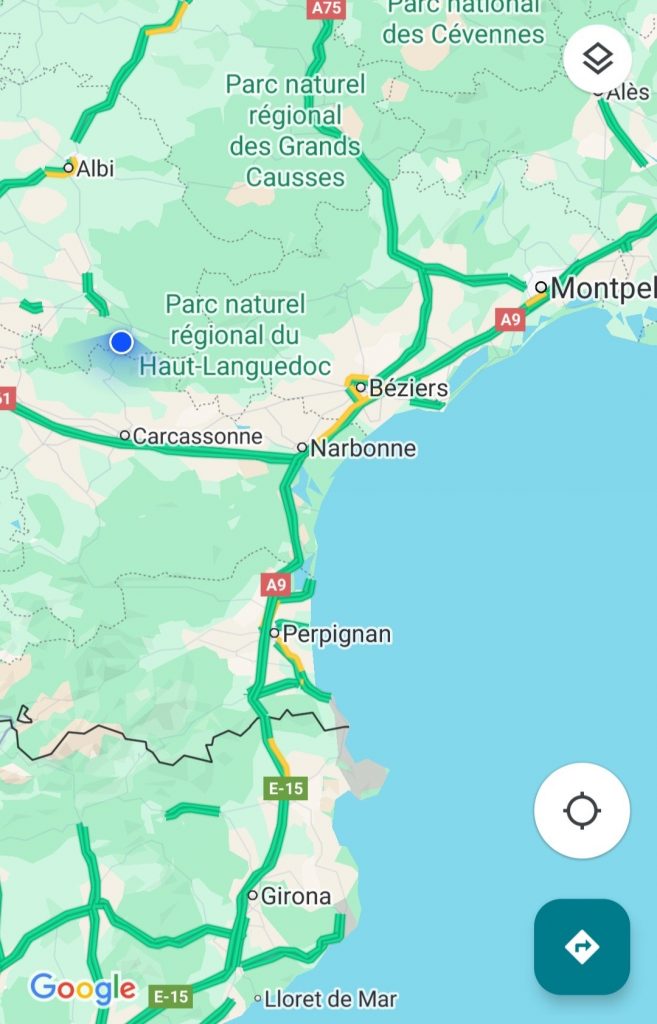The width and height of the screenshot is (657, 1024).
Task: Center map on my current location
Action: [582, 810]
